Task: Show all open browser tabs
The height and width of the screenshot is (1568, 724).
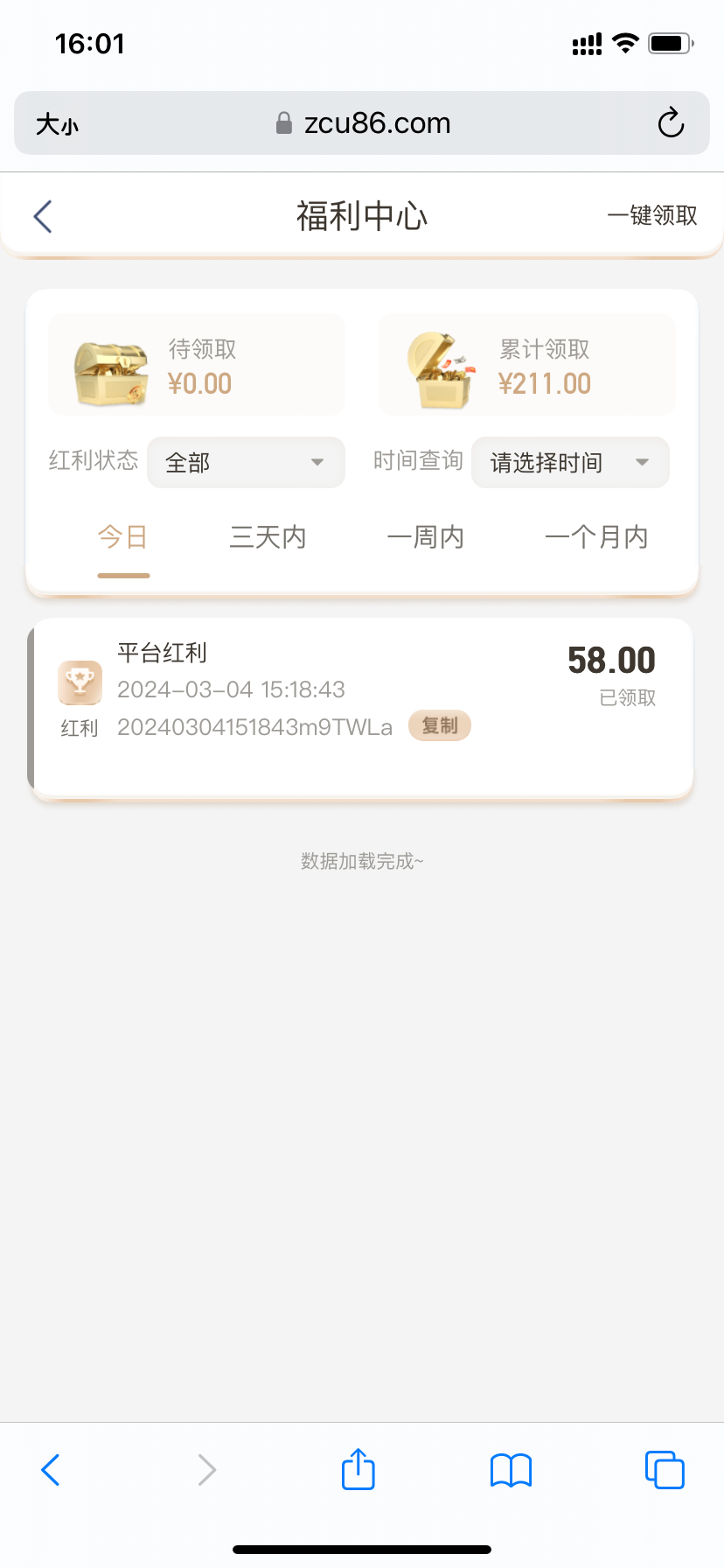Action: pyautogui.click(x=665, y=1469)
